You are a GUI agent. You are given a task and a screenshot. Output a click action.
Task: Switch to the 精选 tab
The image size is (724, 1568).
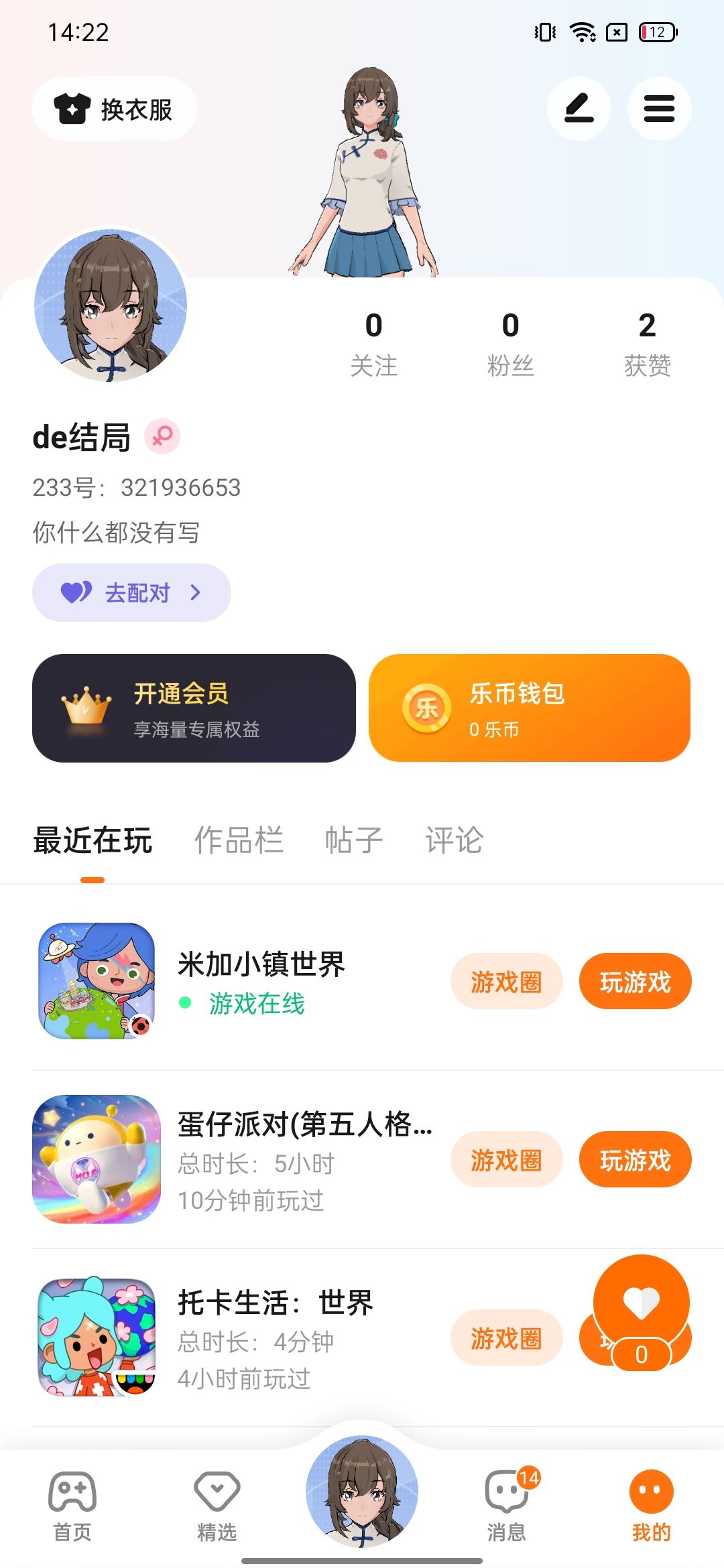point(217,1504)
